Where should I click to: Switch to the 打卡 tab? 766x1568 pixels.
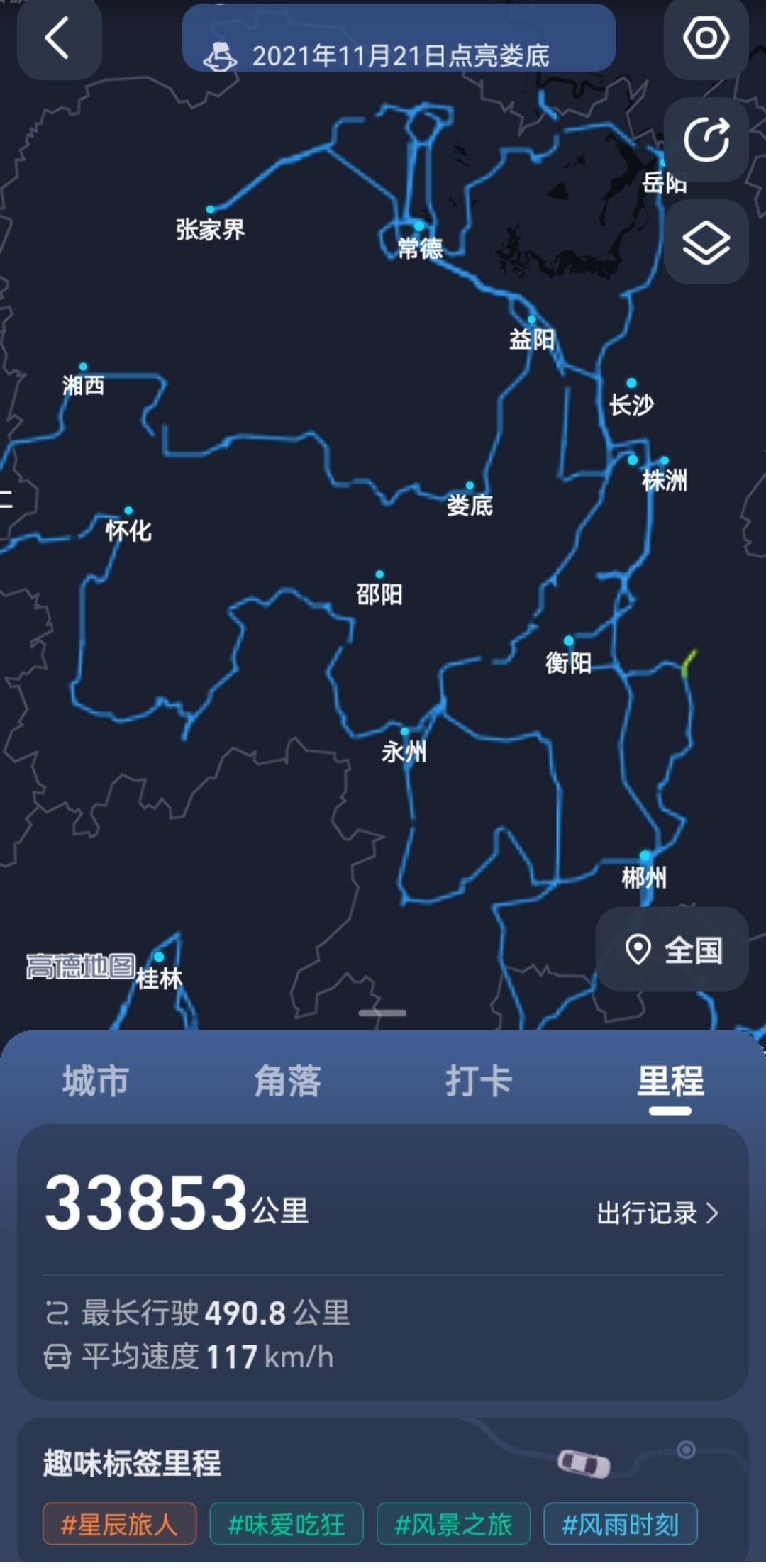(x=478, y=1082)
